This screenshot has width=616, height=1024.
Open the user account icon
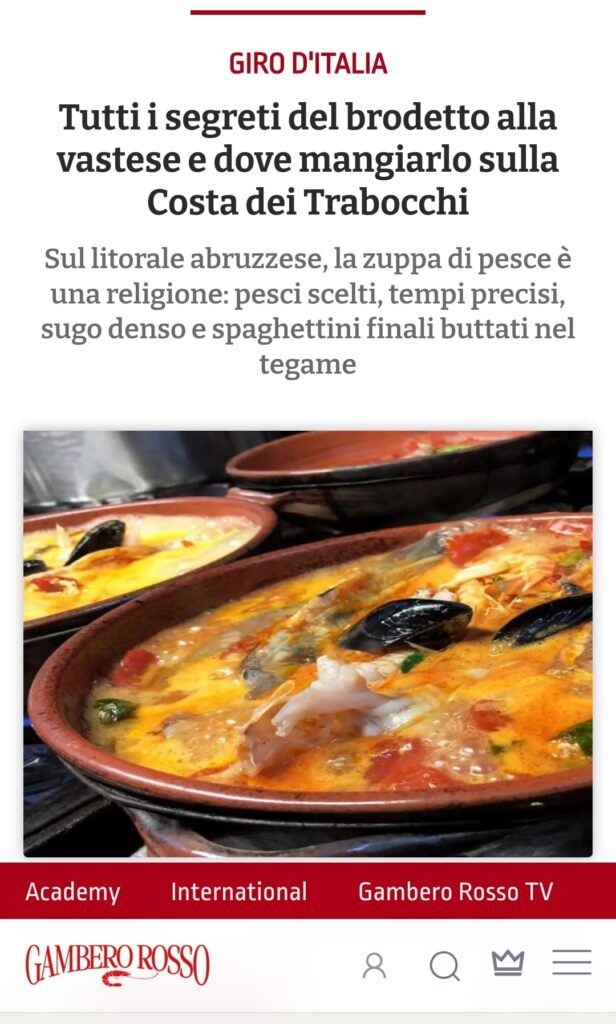[x=375, y=965]
